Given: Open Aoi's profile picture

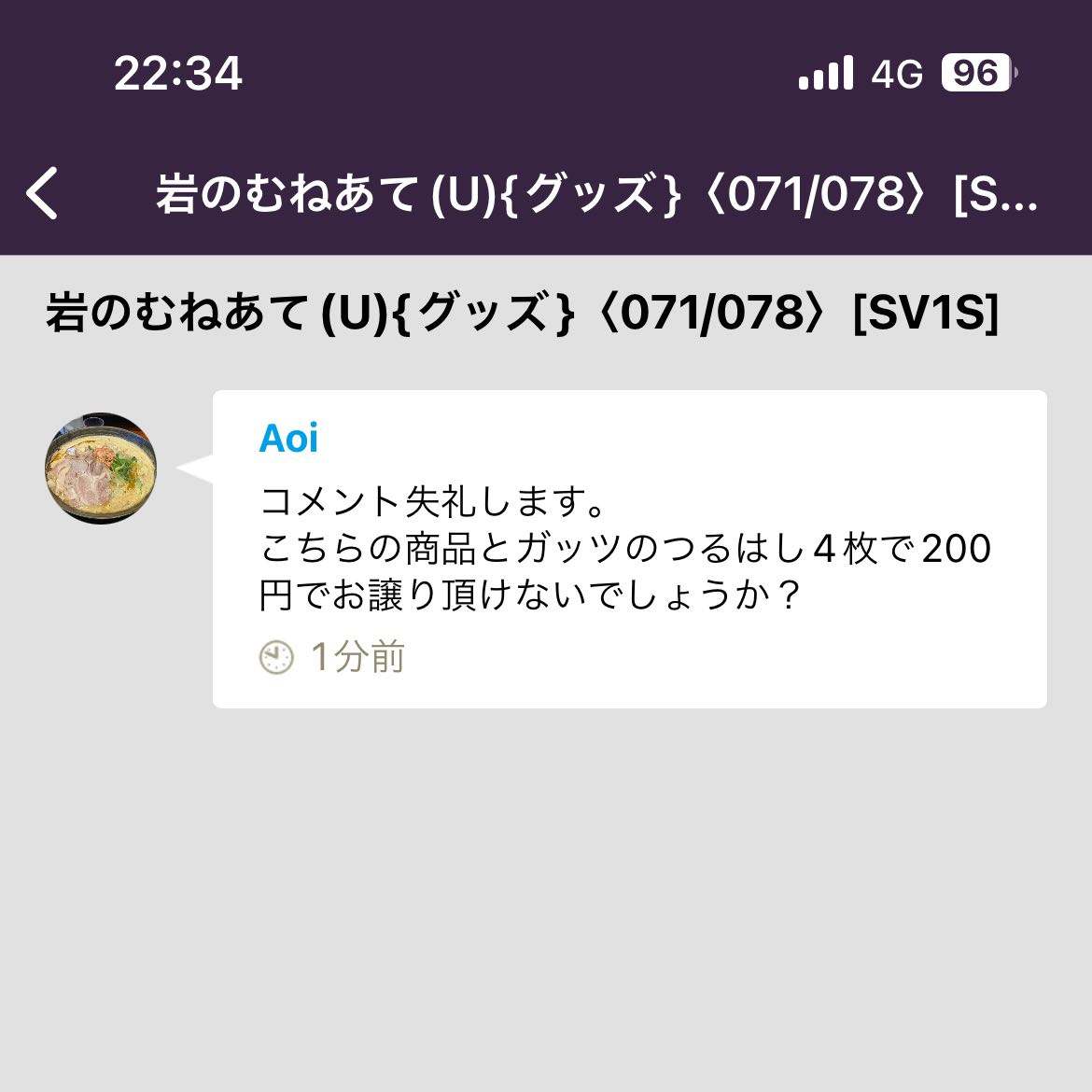Looking at the screenshot, I should [101, 469].
